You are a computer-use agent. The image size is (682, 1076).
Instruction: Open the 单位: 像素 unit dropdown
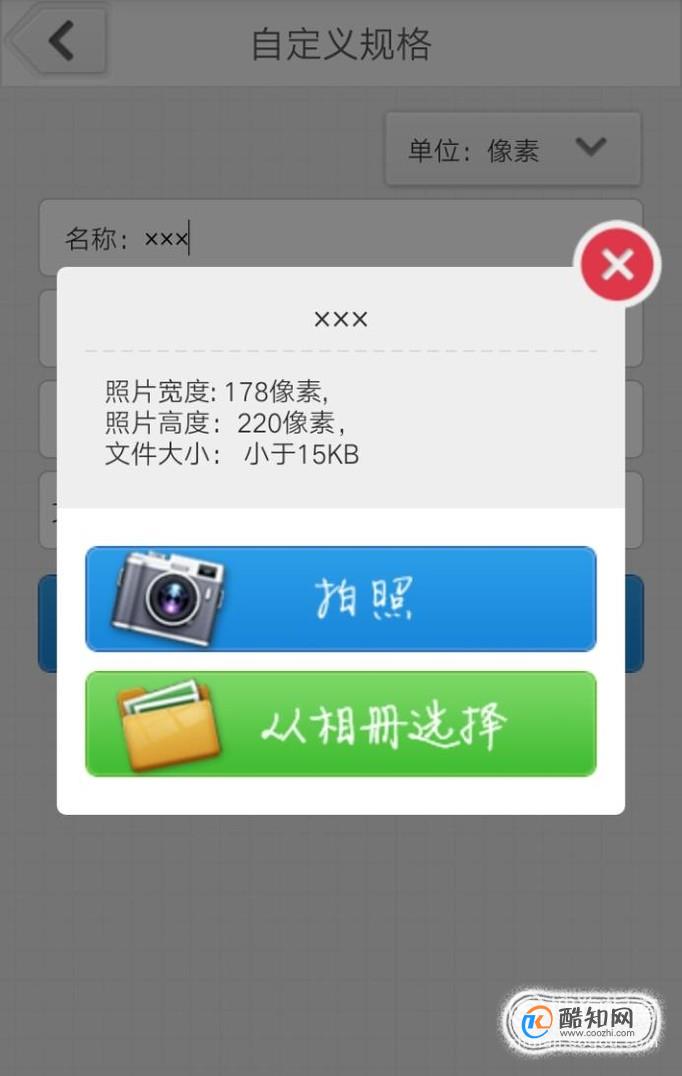(x=513, y=149)
